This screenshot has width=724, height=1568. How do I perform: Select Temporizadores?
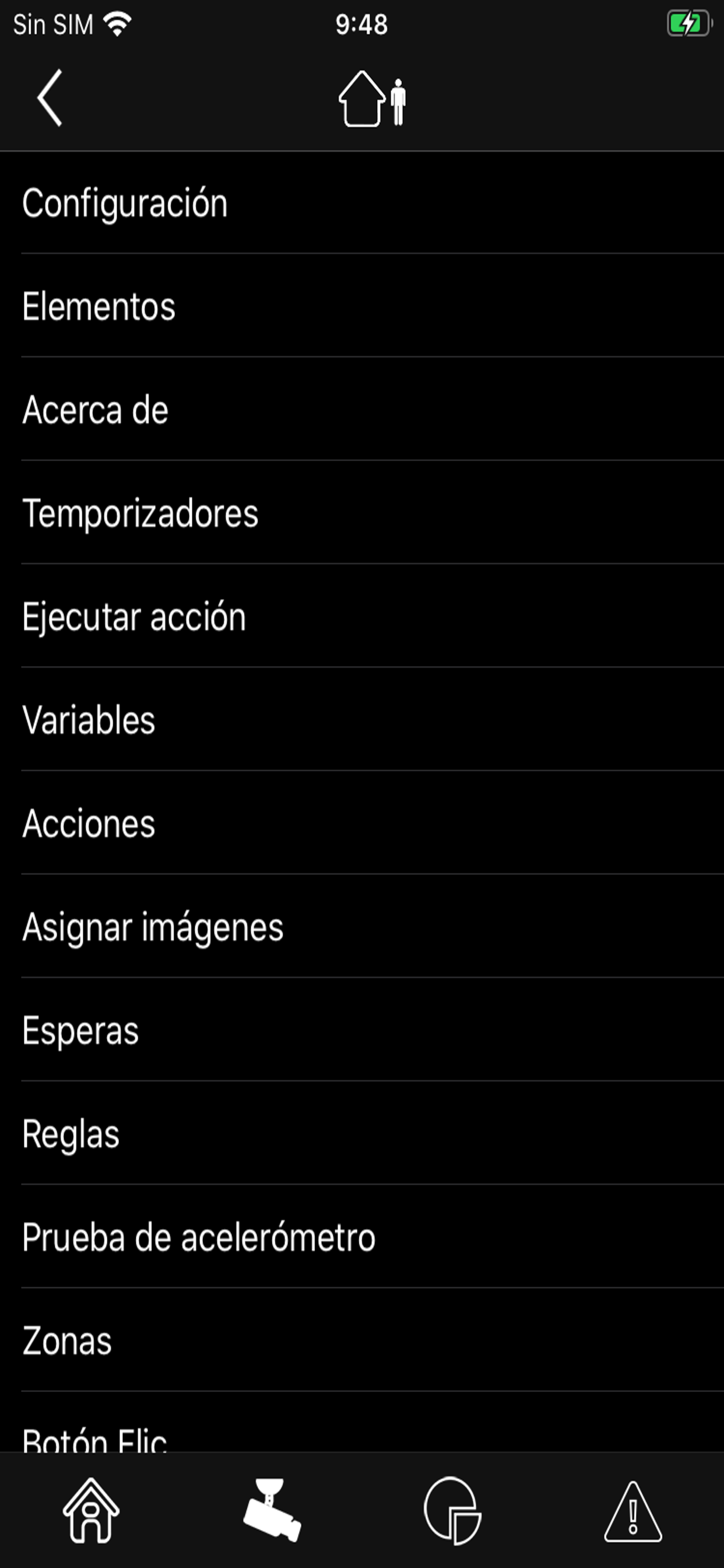click(362, 513)
